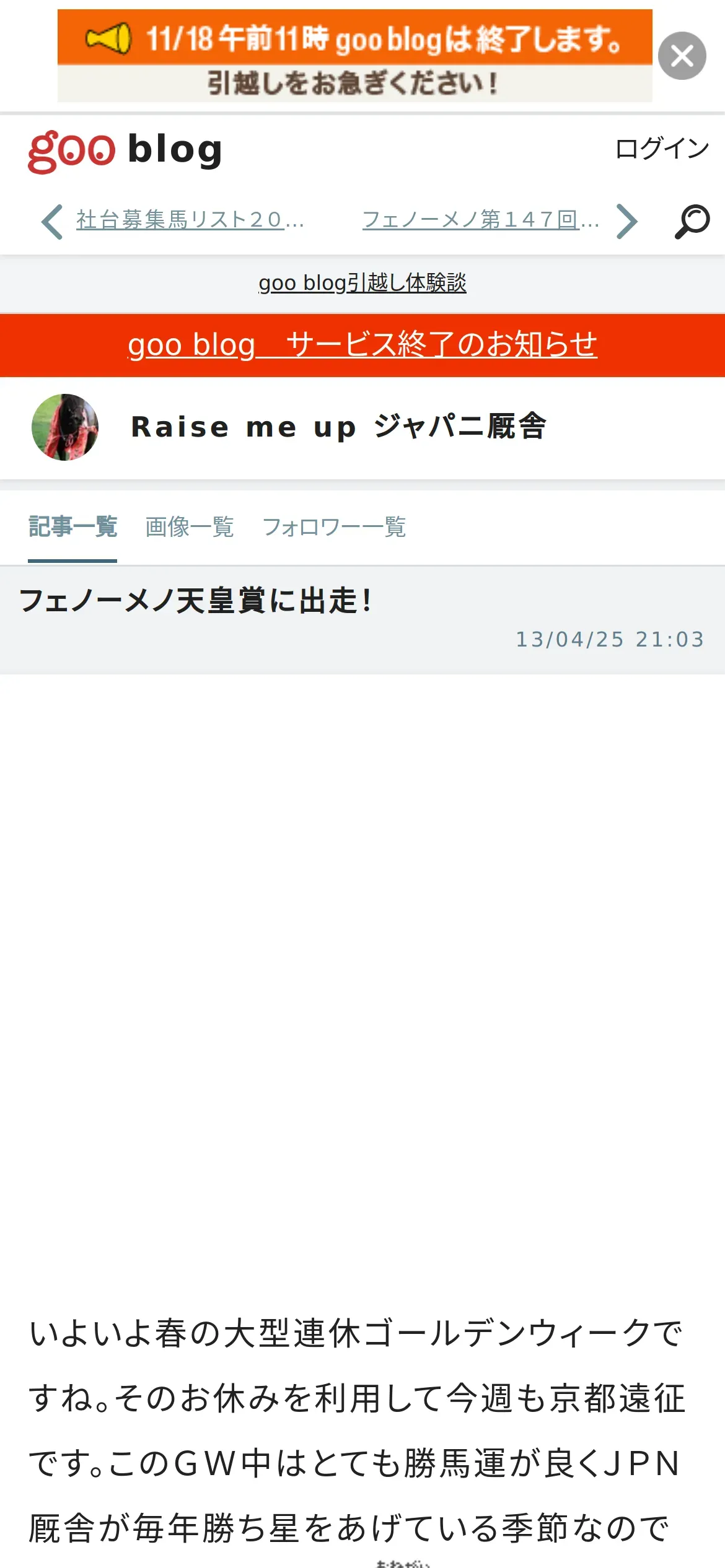Viewport: 725px width, 1568px height.
Task: Open next article フェノーメノ第147回…
Action: (480, 220)
